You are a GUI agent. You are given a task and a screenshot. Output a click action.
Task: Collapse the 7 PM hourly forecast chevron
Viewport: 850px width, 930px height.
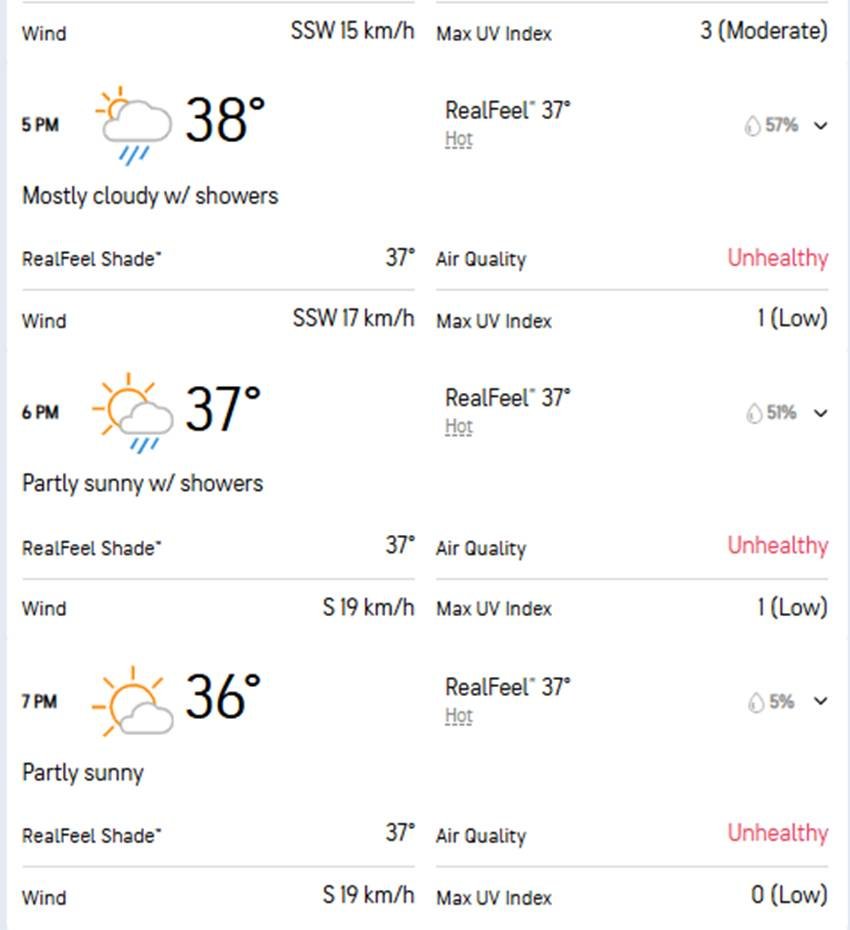[821, 702]
